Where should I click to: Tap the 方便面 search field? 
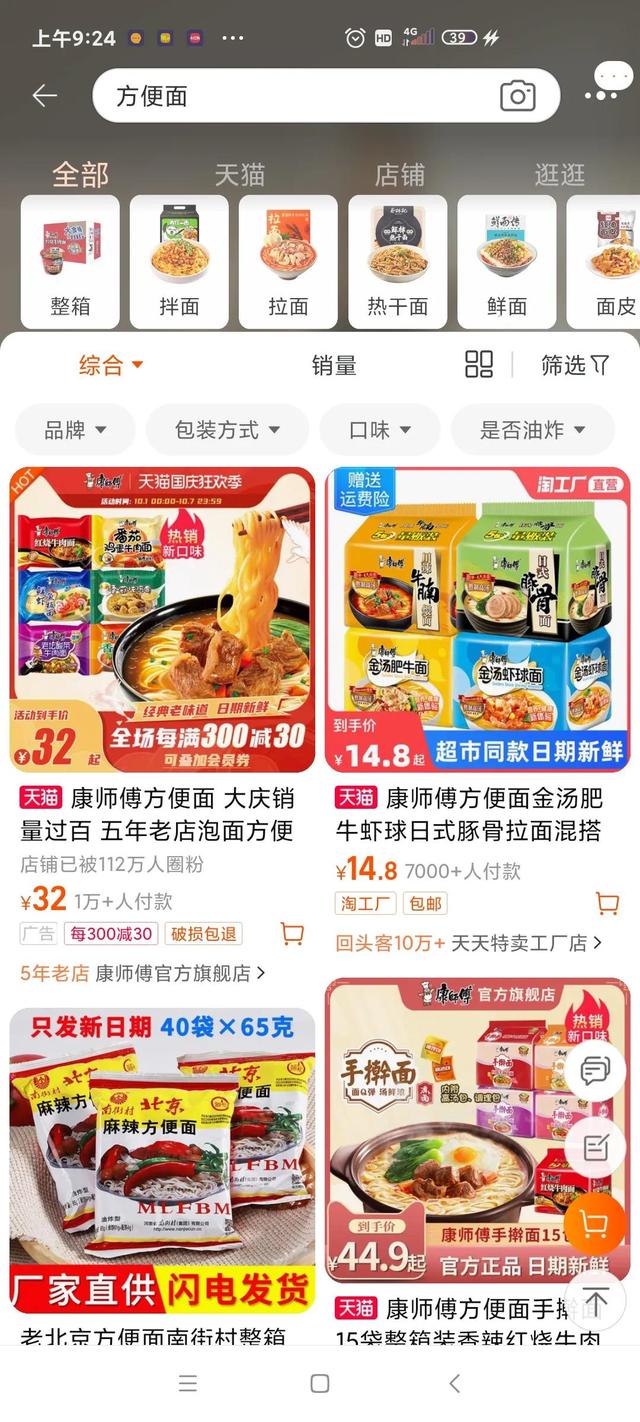[300, 96]
